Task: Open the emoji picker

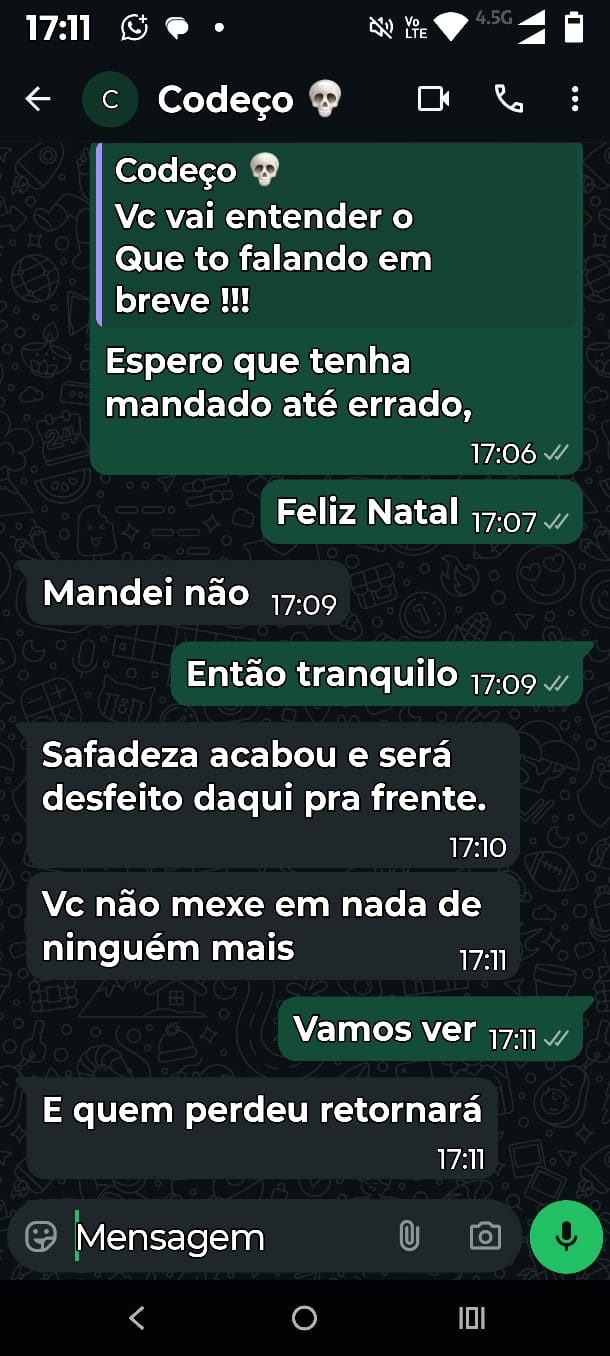Action: pyautogui.click(x=41, y=1237)
